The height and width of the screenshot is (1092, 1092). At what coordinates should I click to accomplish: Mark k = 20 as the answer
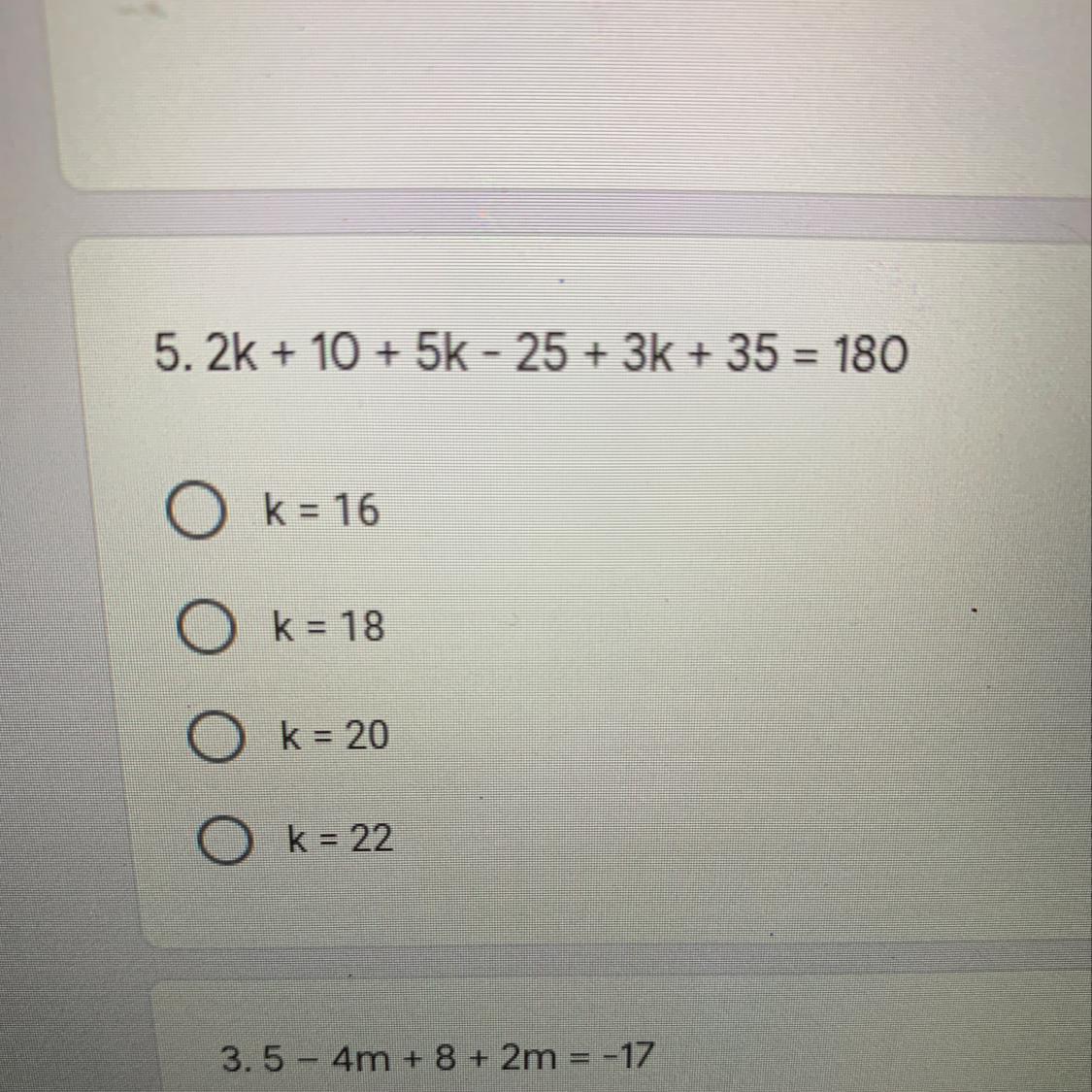(214, 738)
